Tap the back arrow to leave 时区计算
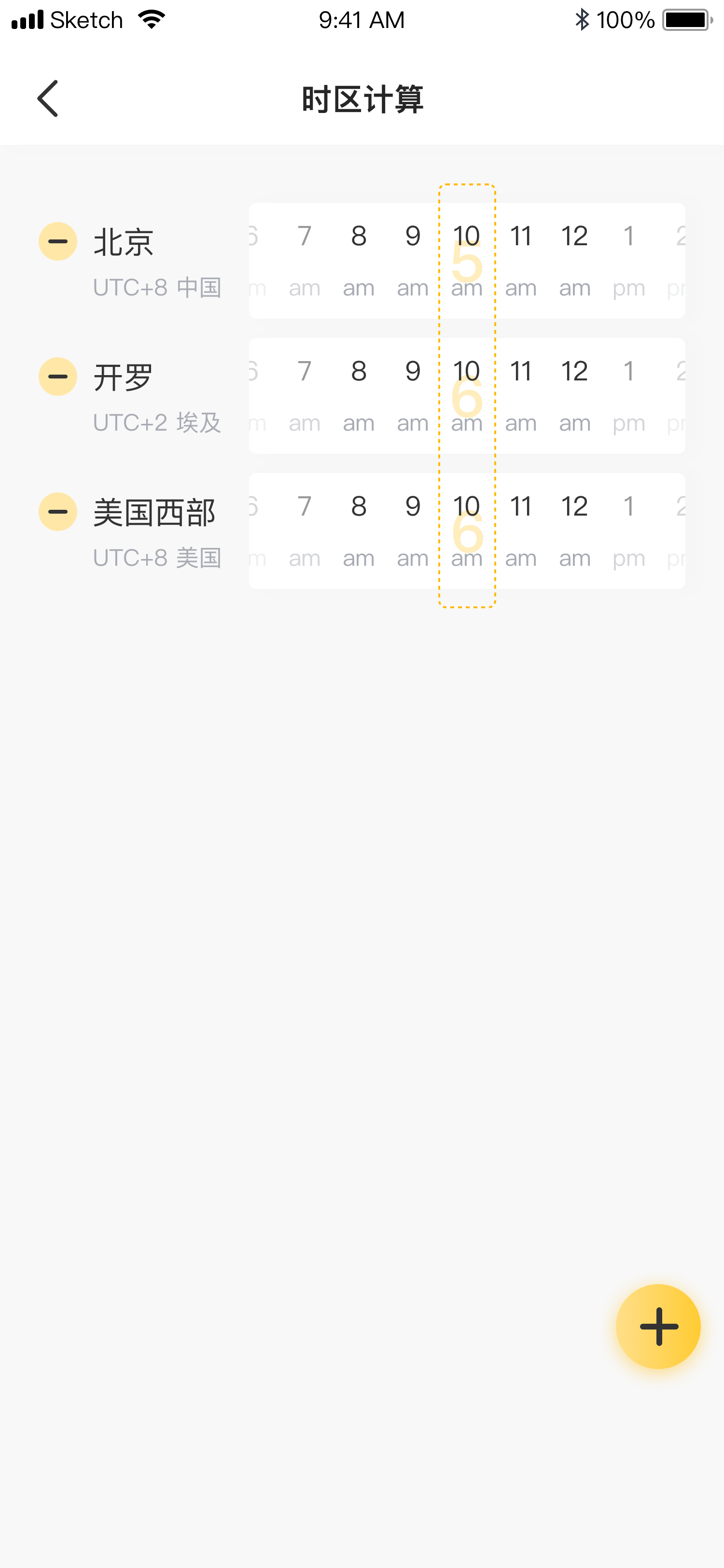724x1568 pixels. (x=48, y=98)
